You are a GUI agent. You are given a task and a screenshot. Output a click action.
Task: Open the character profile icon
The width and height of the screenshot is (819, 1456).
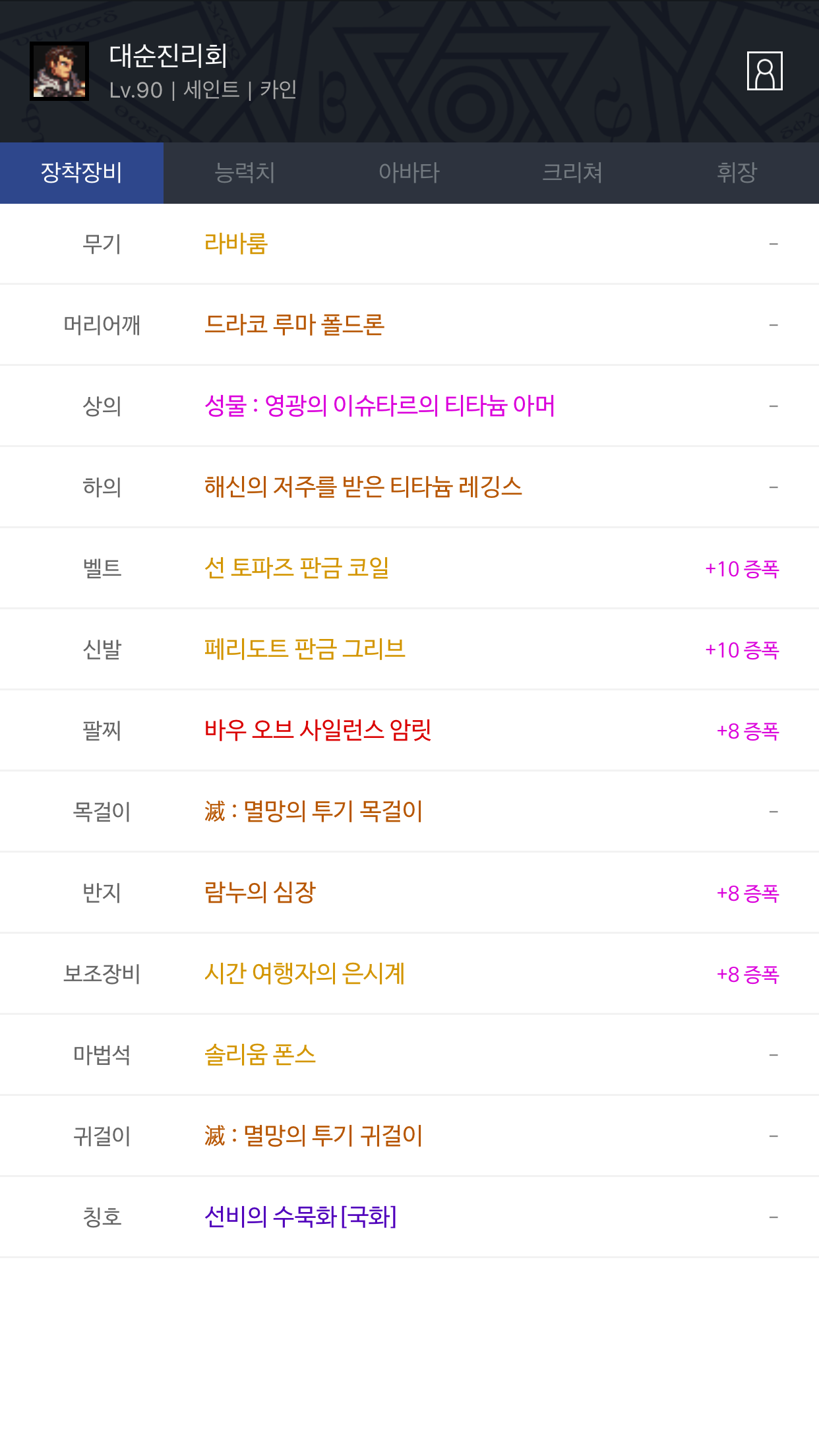[x=764, y=71]
